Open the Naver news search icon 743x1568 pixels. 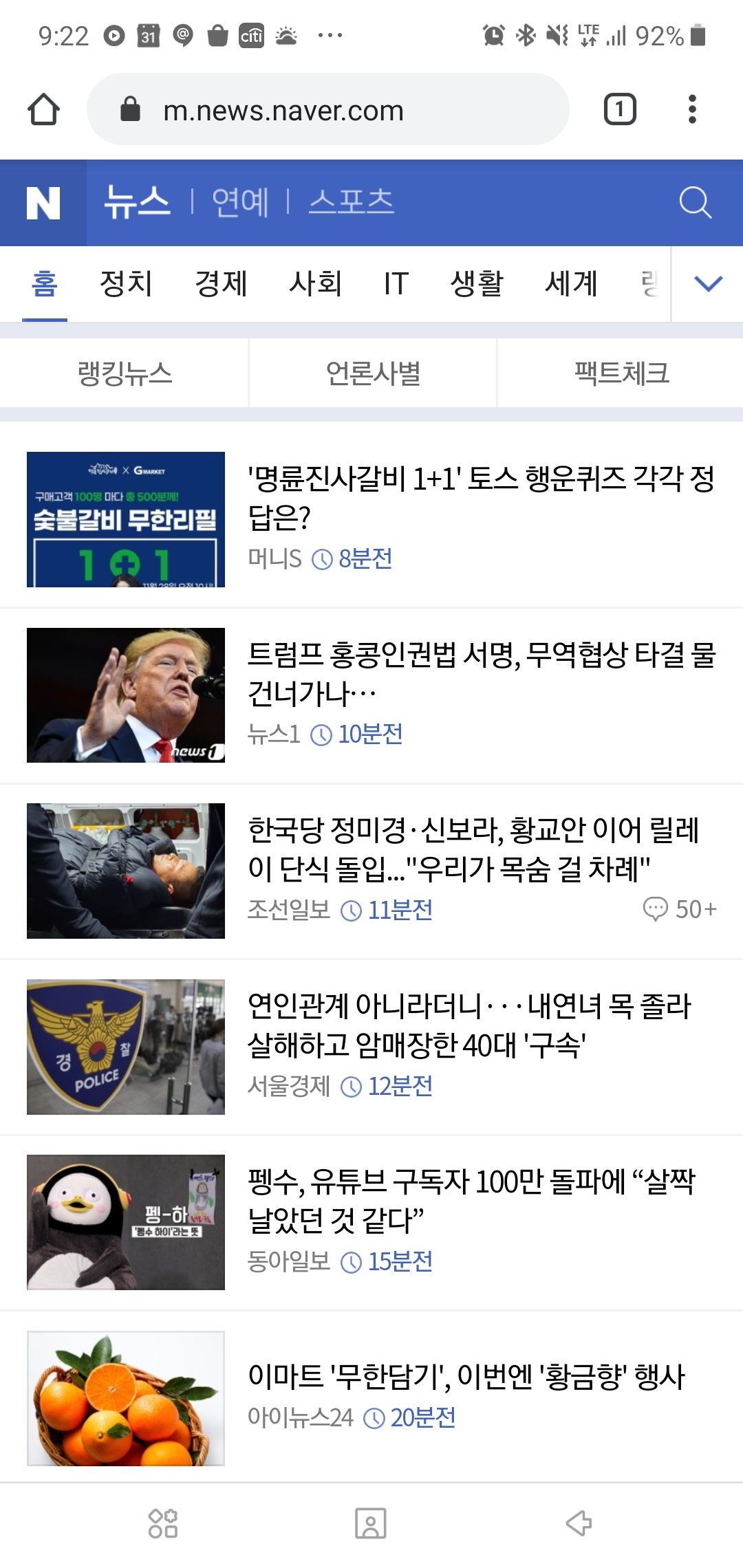pos(695,203)
